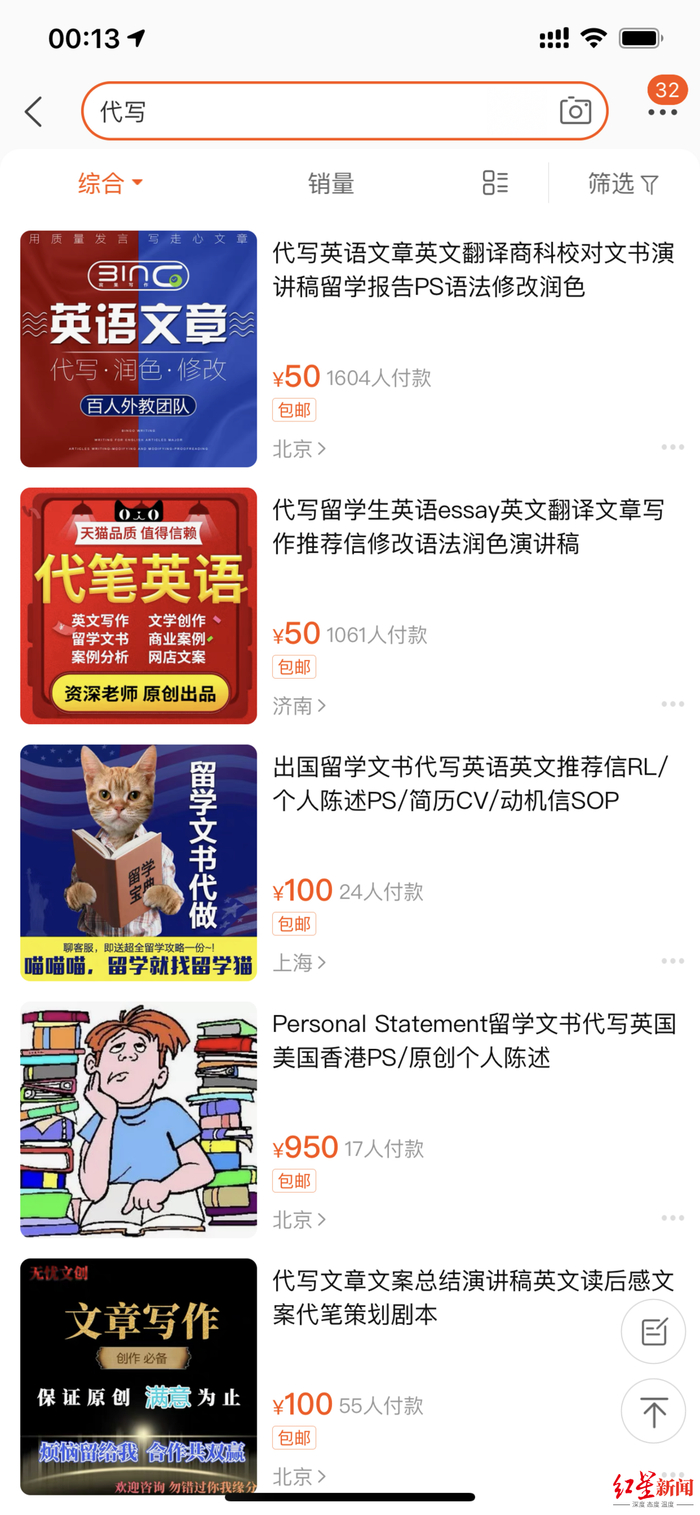The image size is (700, 1515).
Task: Open the 代写文章文案总结演讲稿 listing
Action: click(x=473, y=1298)
